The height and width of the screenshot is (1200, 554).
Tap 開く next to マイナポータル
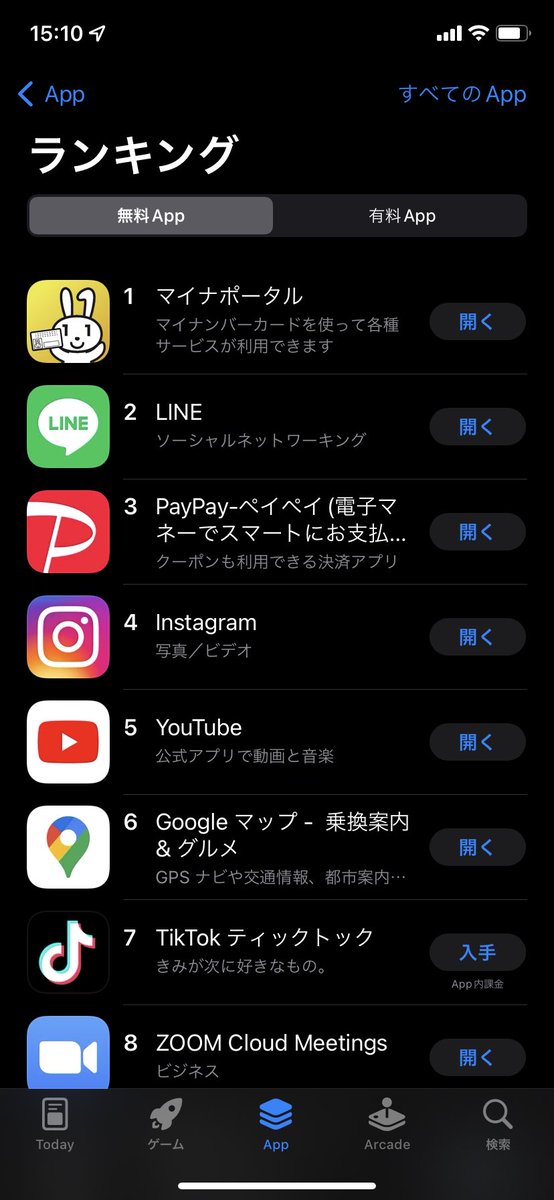(477, 321)
